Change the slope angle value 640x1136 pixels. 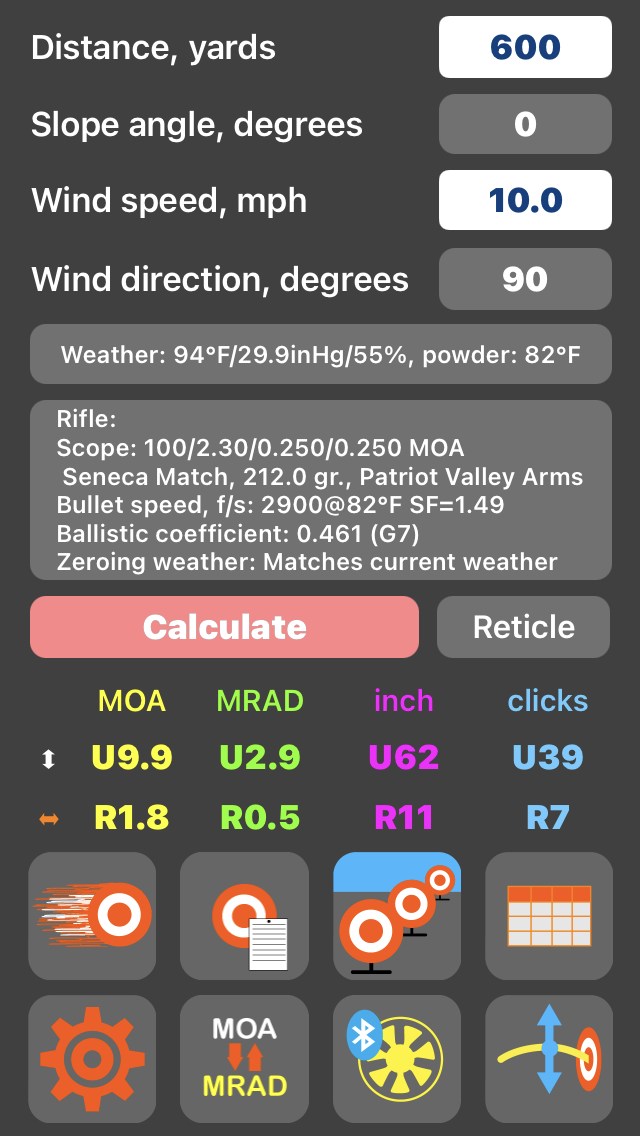tap(525, 124)
